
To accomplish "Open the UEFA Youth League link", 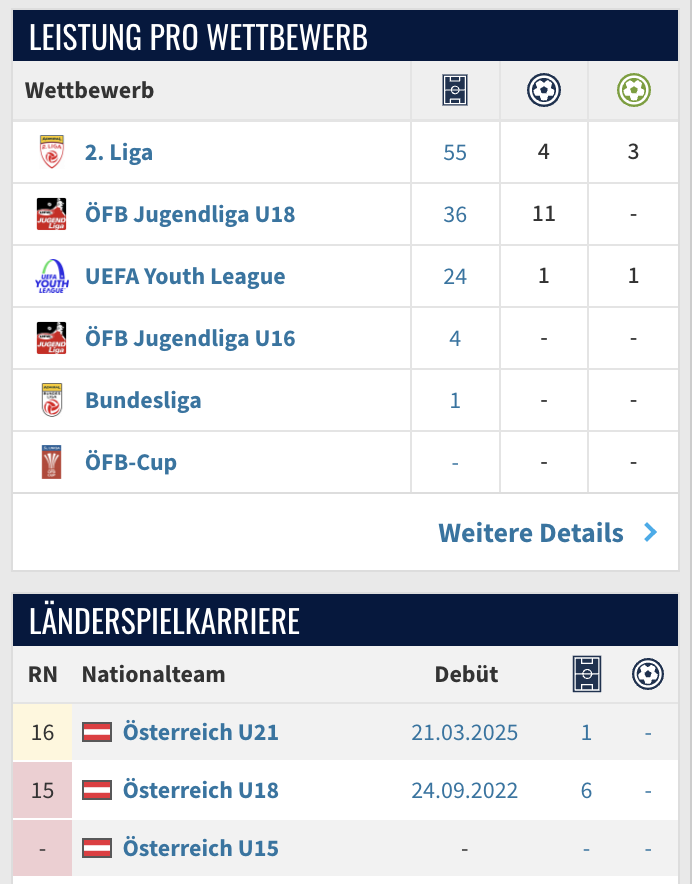I will coord(185,276).
